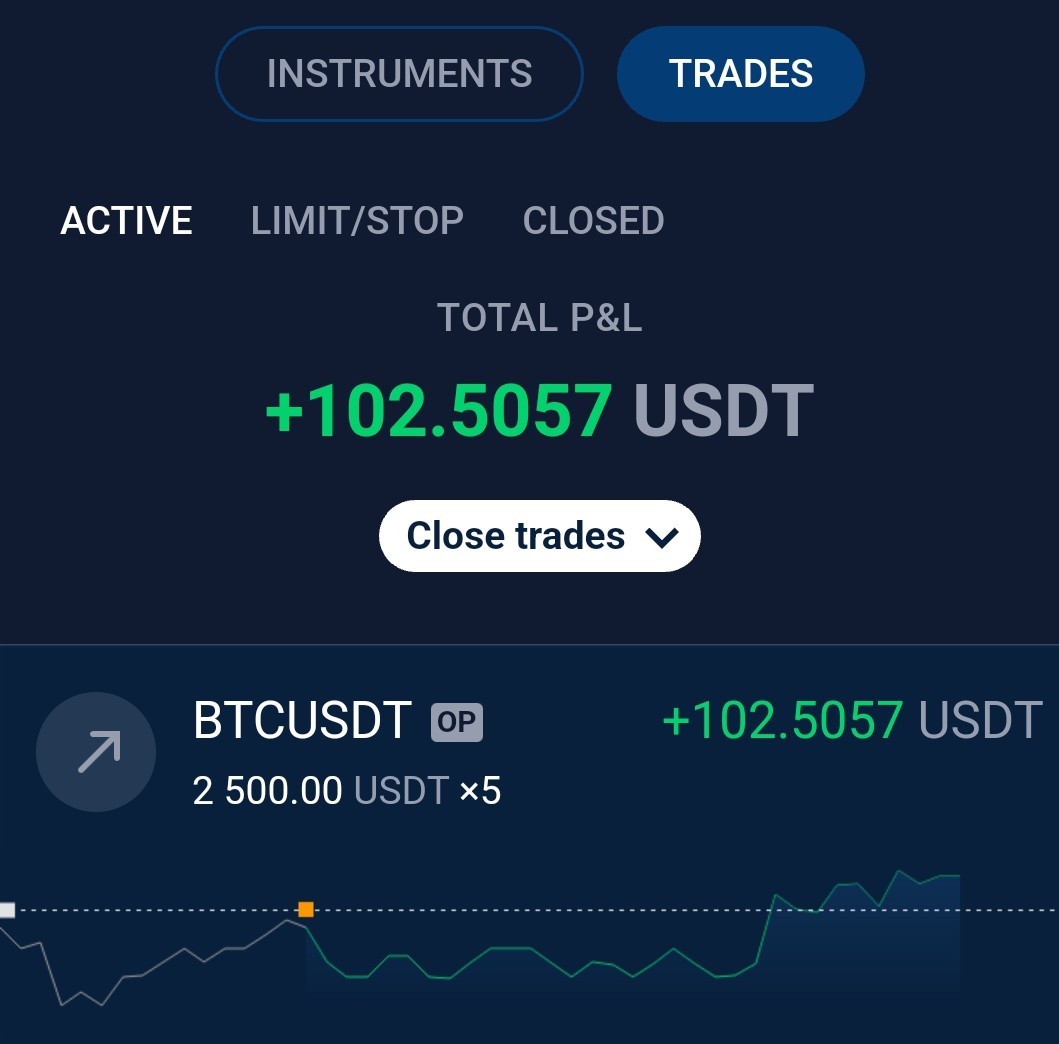Expand the Close trades dropdown

540,536
